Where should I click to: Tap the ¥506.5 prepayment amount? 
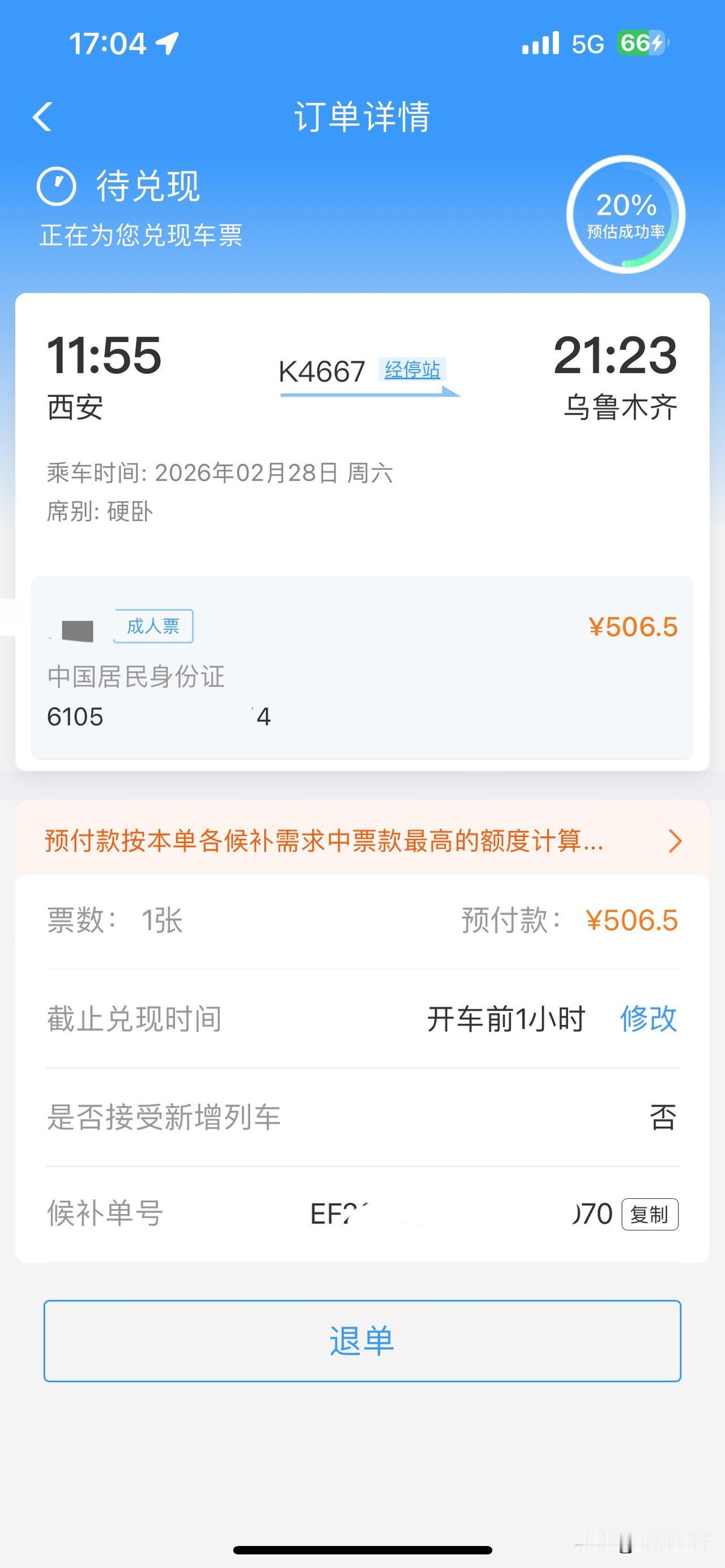[633, 921]
